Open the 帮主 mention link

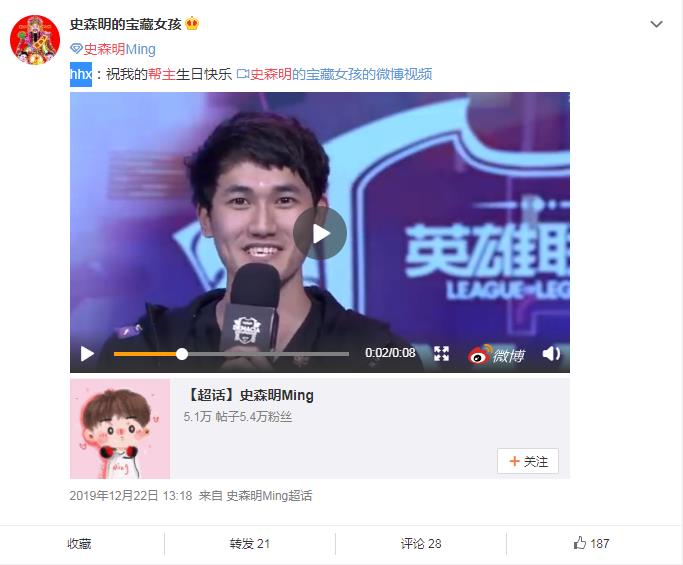(x=161, y=74)
